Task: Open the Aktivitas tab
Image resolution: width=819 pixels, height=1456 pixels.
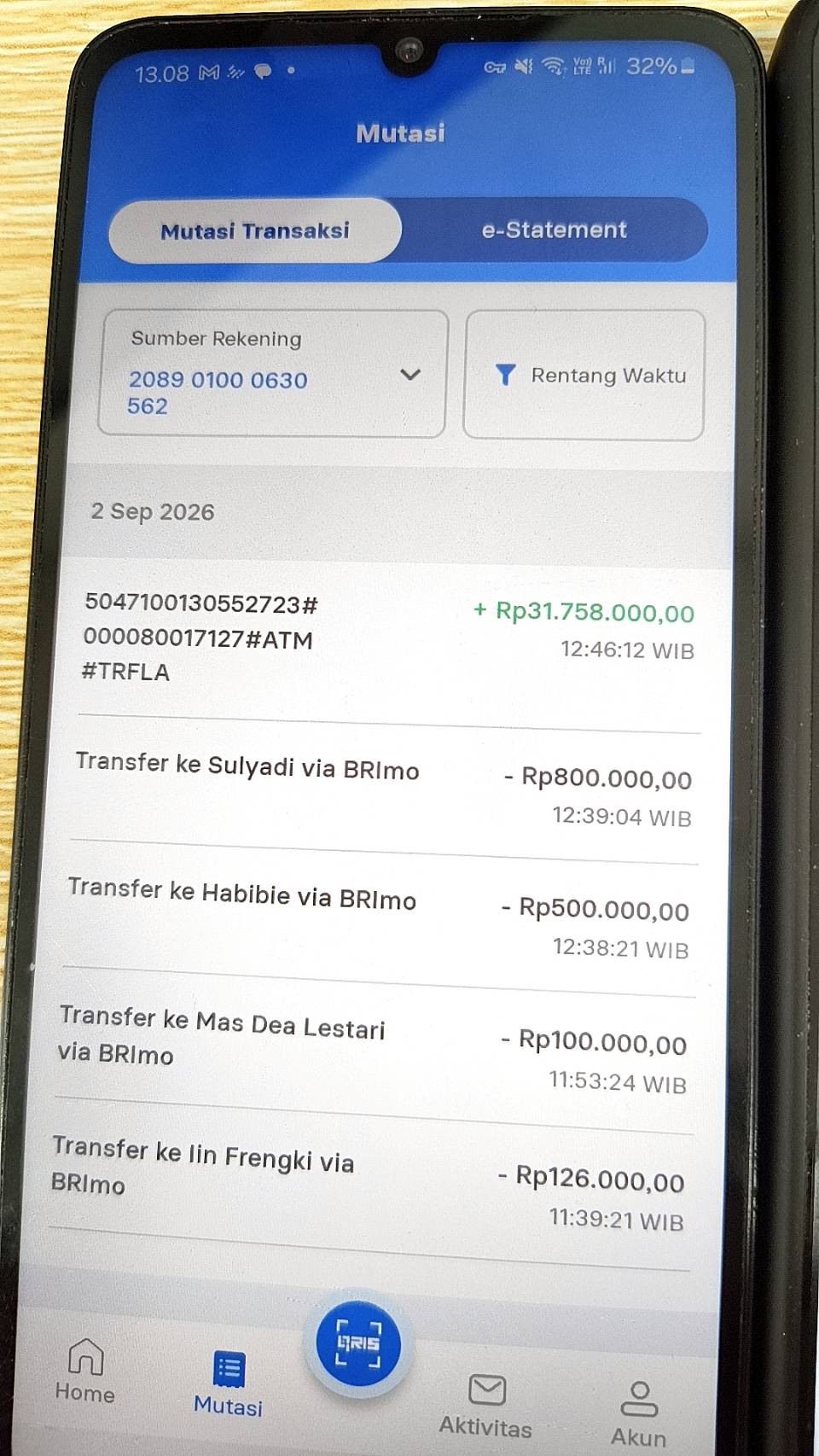Action: 486,1406
